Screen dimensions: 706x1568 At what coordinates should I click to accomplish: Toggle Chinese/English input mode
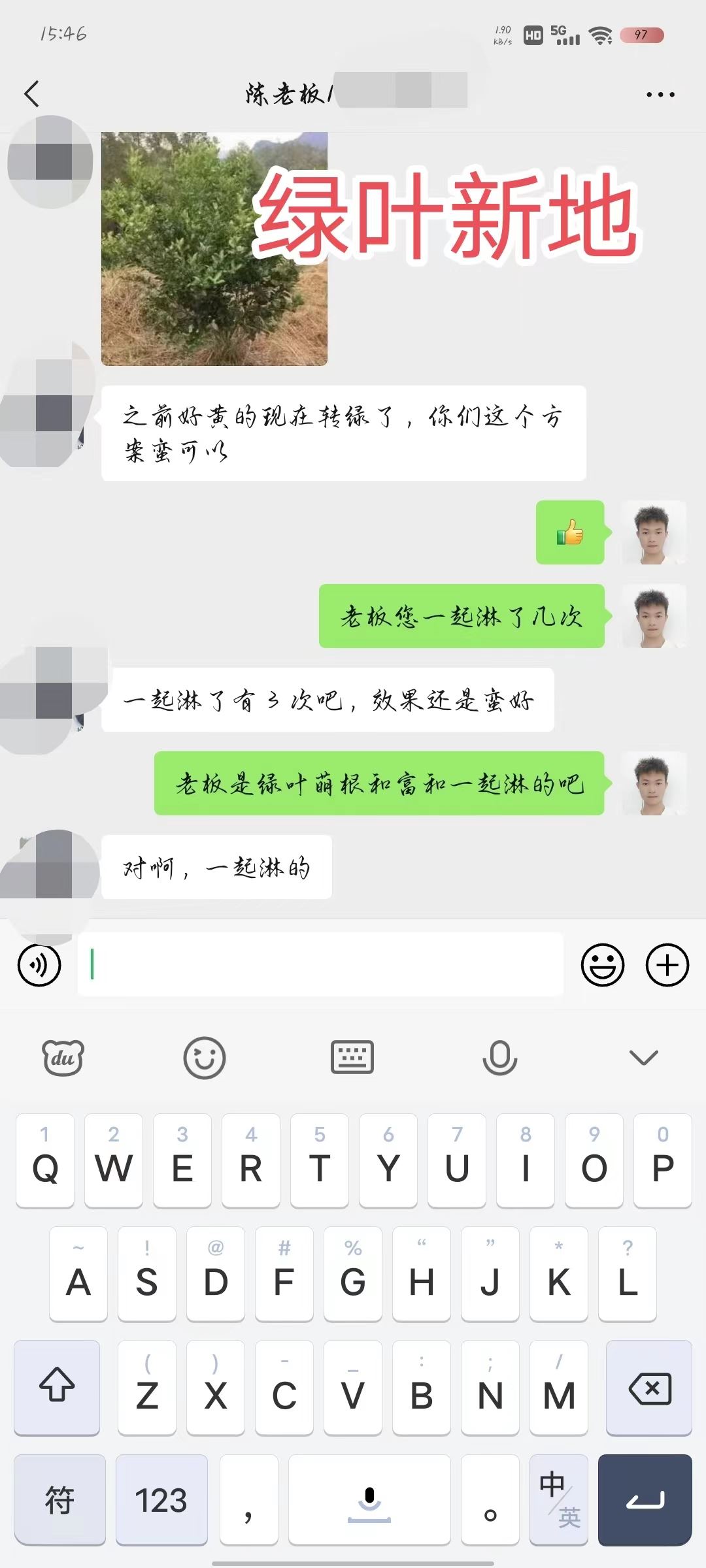(x=559, y=1500)
